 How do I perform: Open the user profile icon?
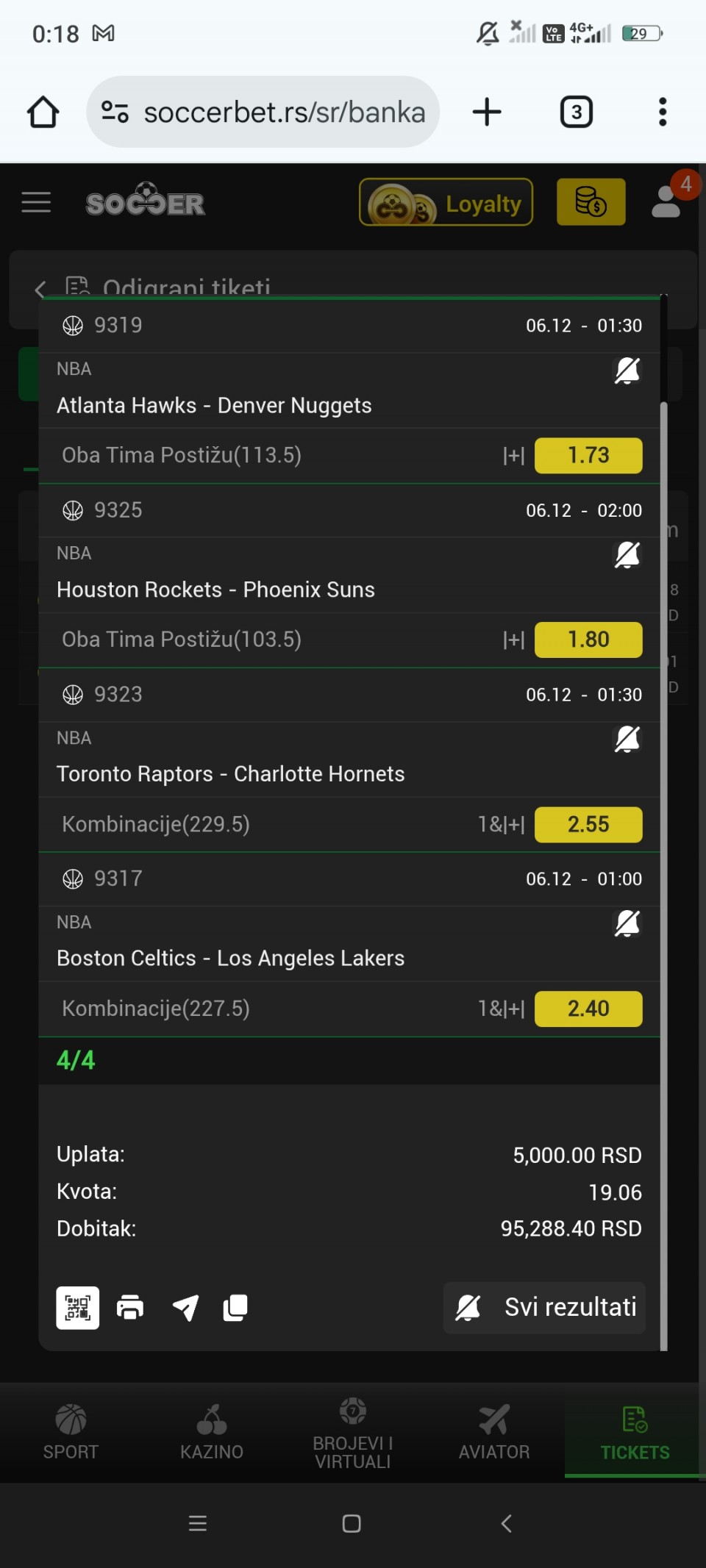tap(666, 202)
